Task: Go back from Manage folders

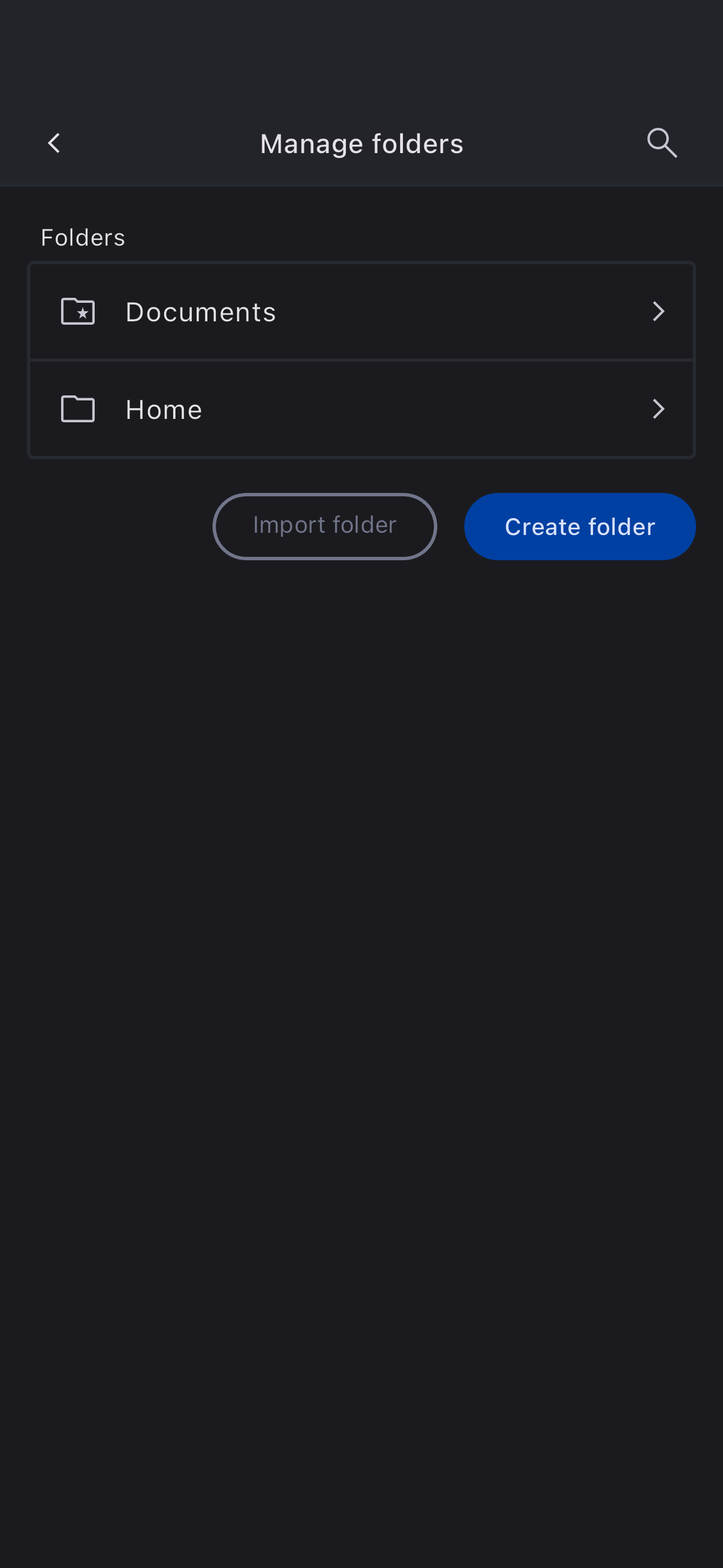Action: click(x=54, y=144)
